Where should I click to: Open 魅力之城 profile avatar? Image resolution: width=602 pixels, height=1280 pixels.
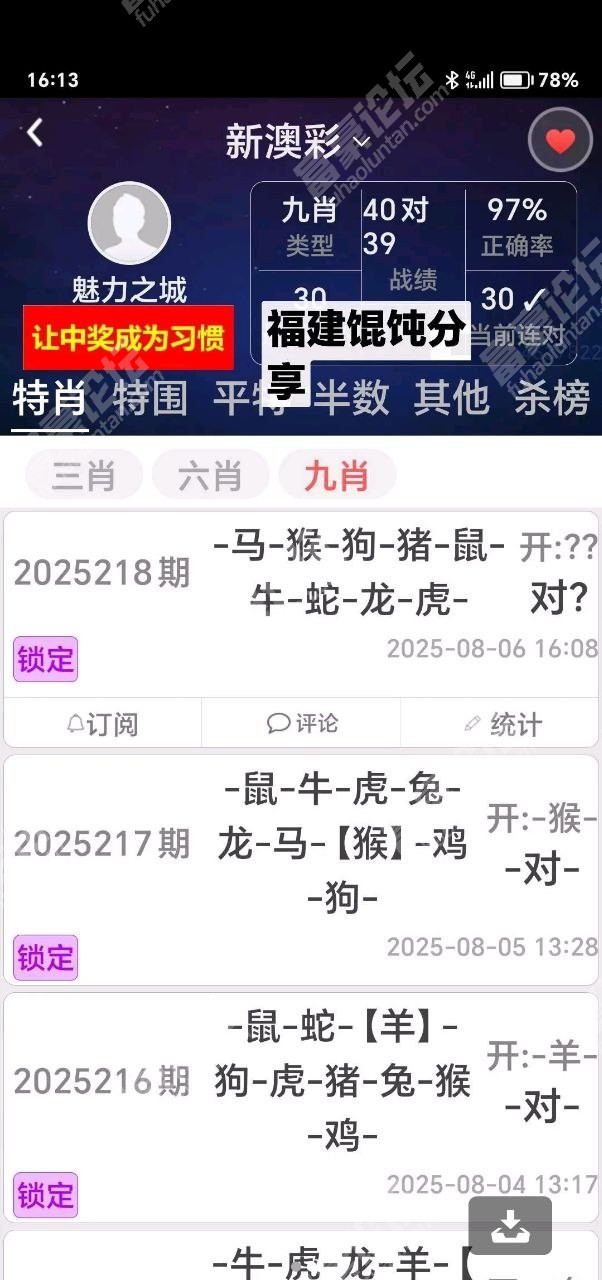[129, 223]
